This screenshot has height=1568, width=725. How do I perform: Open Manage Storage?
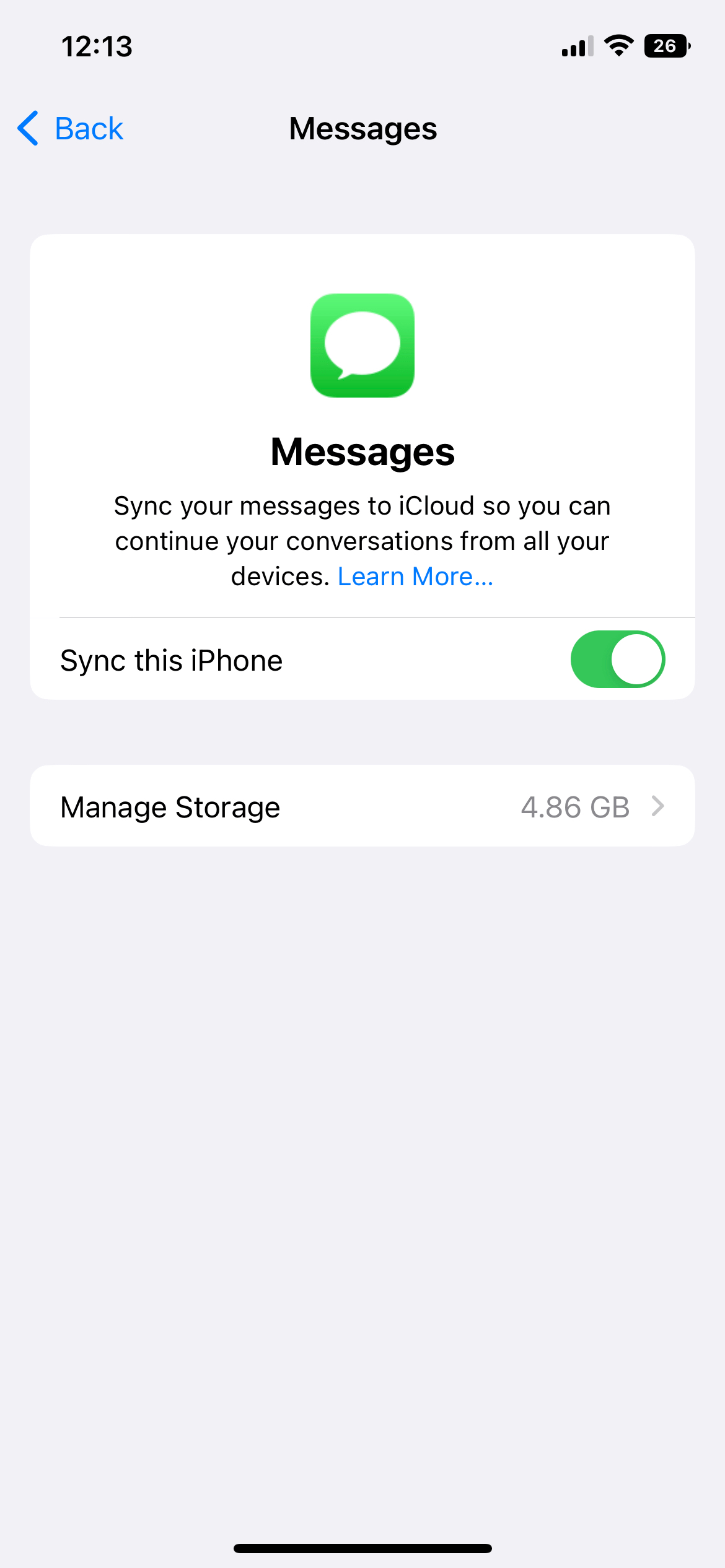coord(362,806)
